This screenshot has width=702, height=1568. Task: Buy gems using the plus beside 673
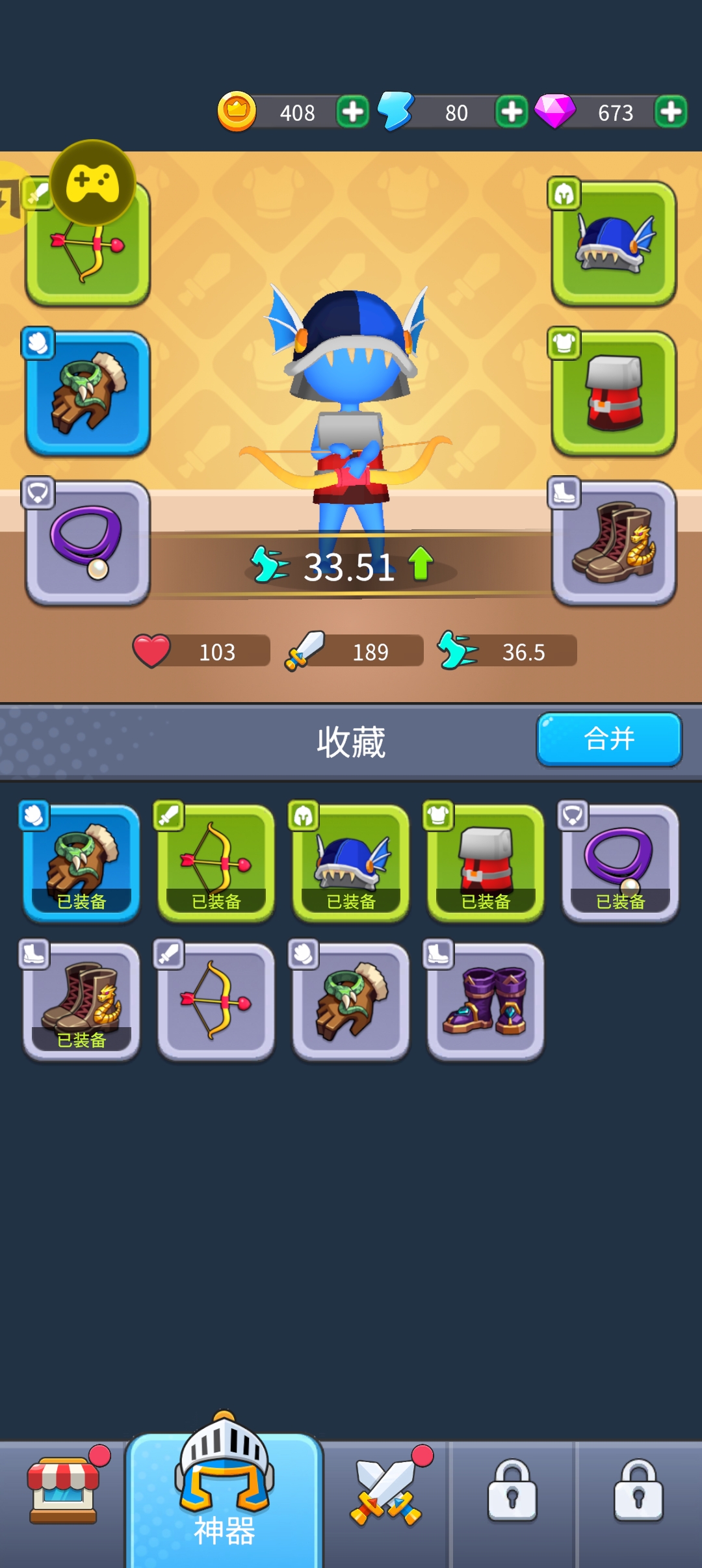click(671, 112)
